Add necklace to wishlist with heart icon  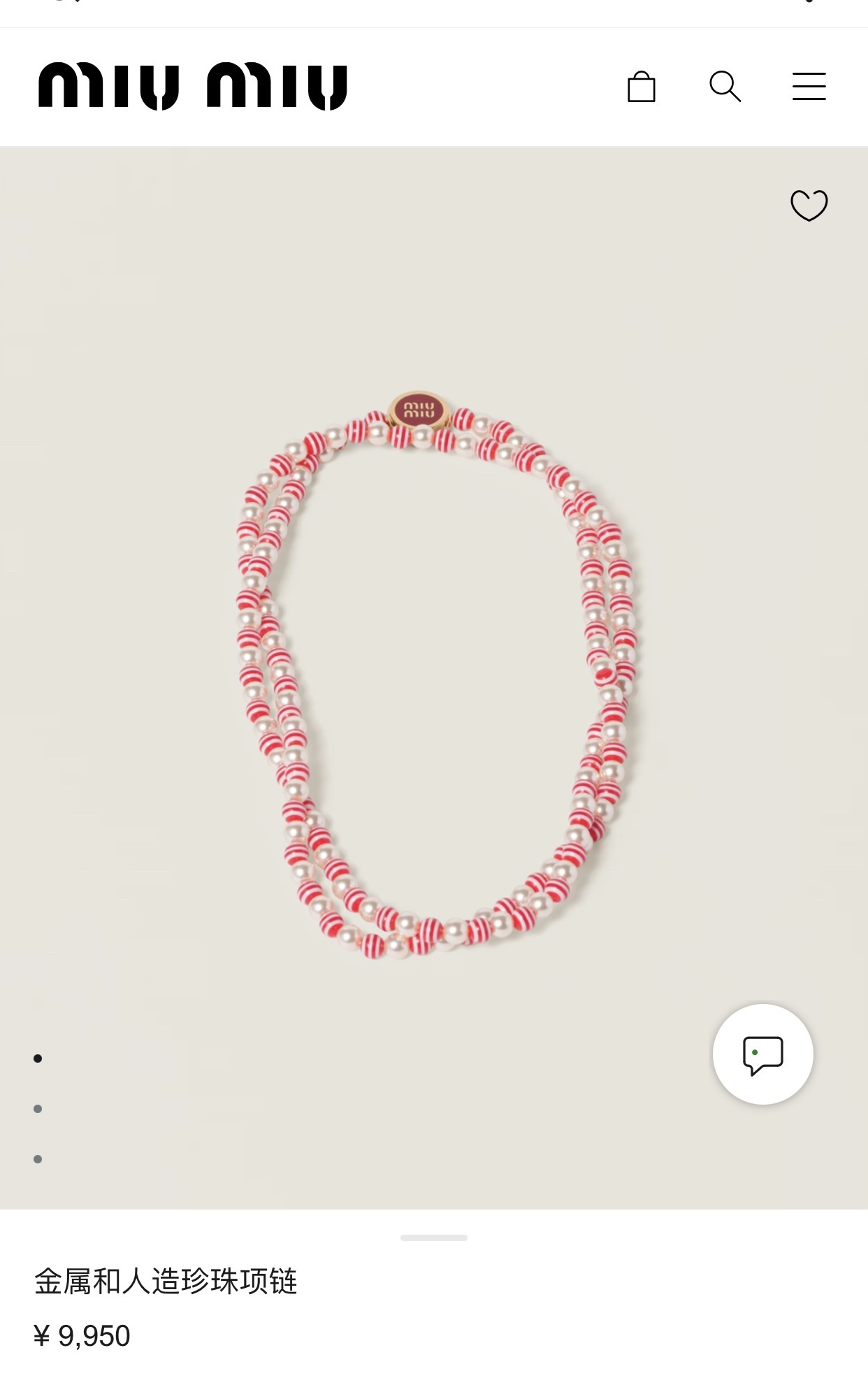point(809,206)
